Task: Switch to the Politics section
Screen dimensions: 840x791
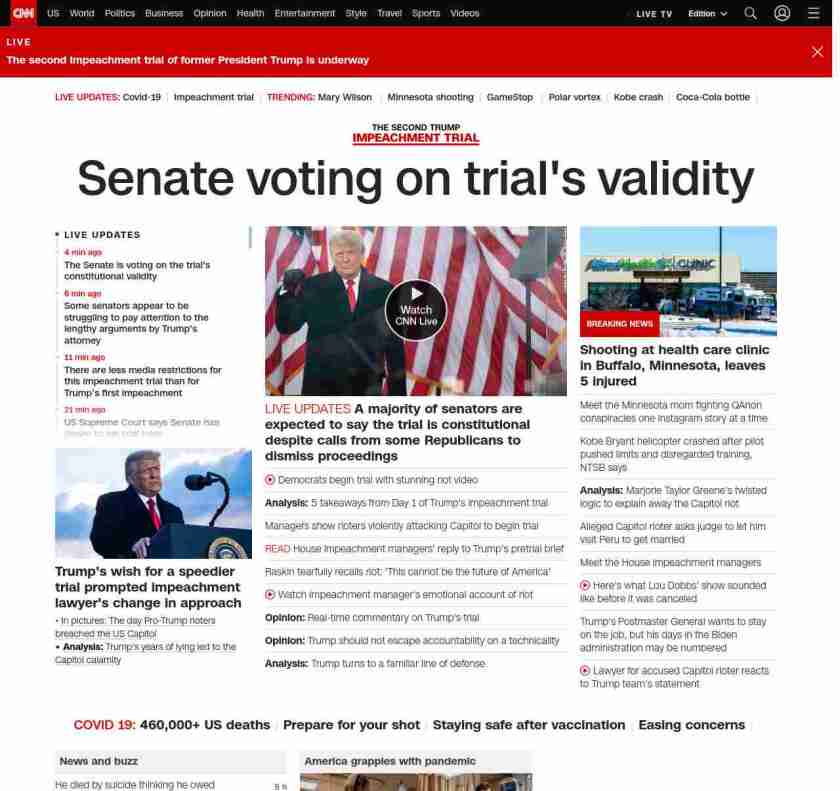Action: [120, 14]
